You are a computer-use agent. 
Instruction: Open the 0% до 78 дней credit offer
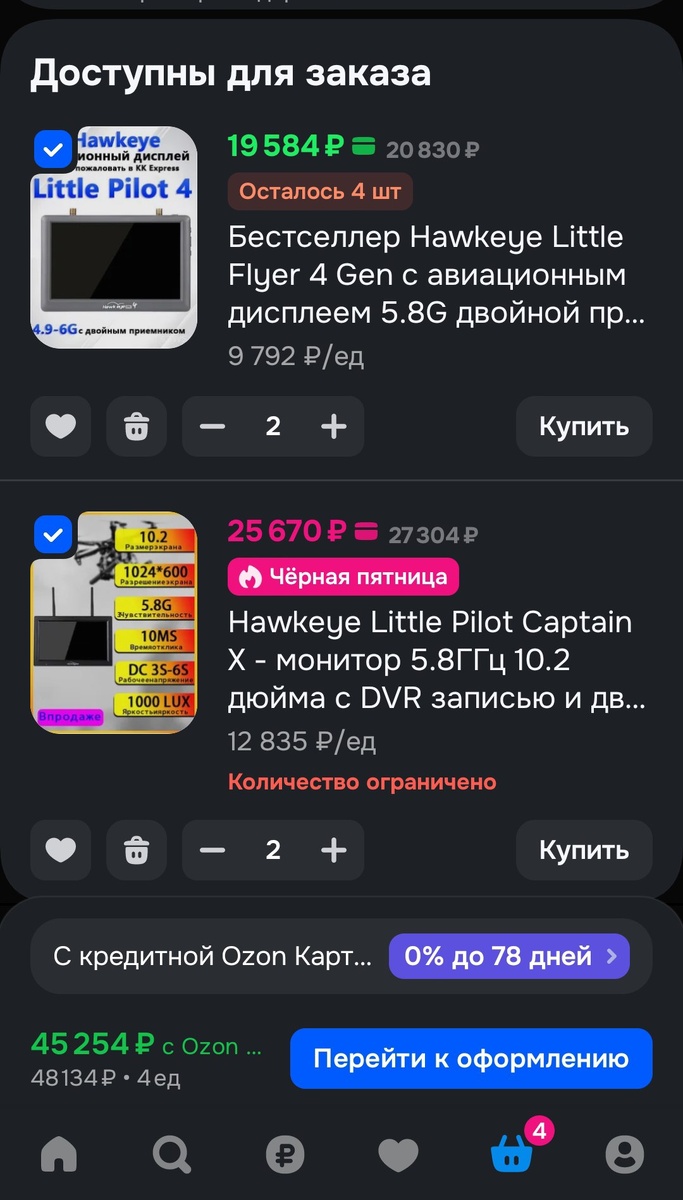(509, 956)
